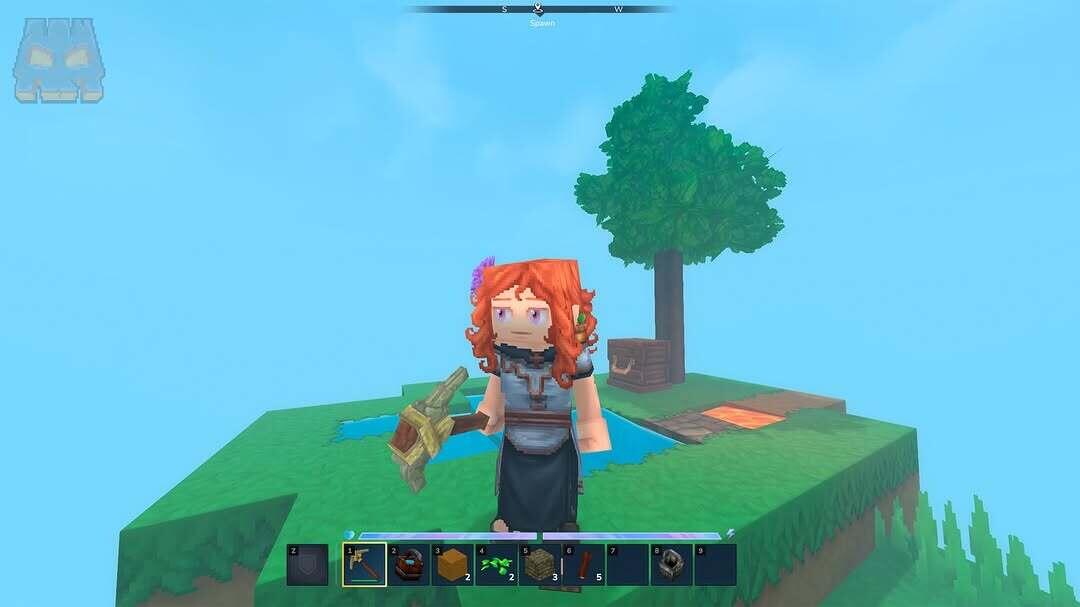The height and width of the screenshot is (607, 1080).
Task: Select the stone furnace in slot 8
Action: coord(671,565)
